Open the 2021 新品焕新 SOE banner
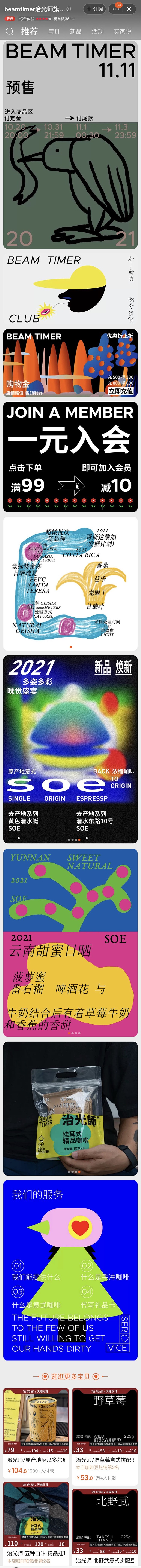Image resolution: width=141 pixels, height=1568 pixels. tap(70, 749)
